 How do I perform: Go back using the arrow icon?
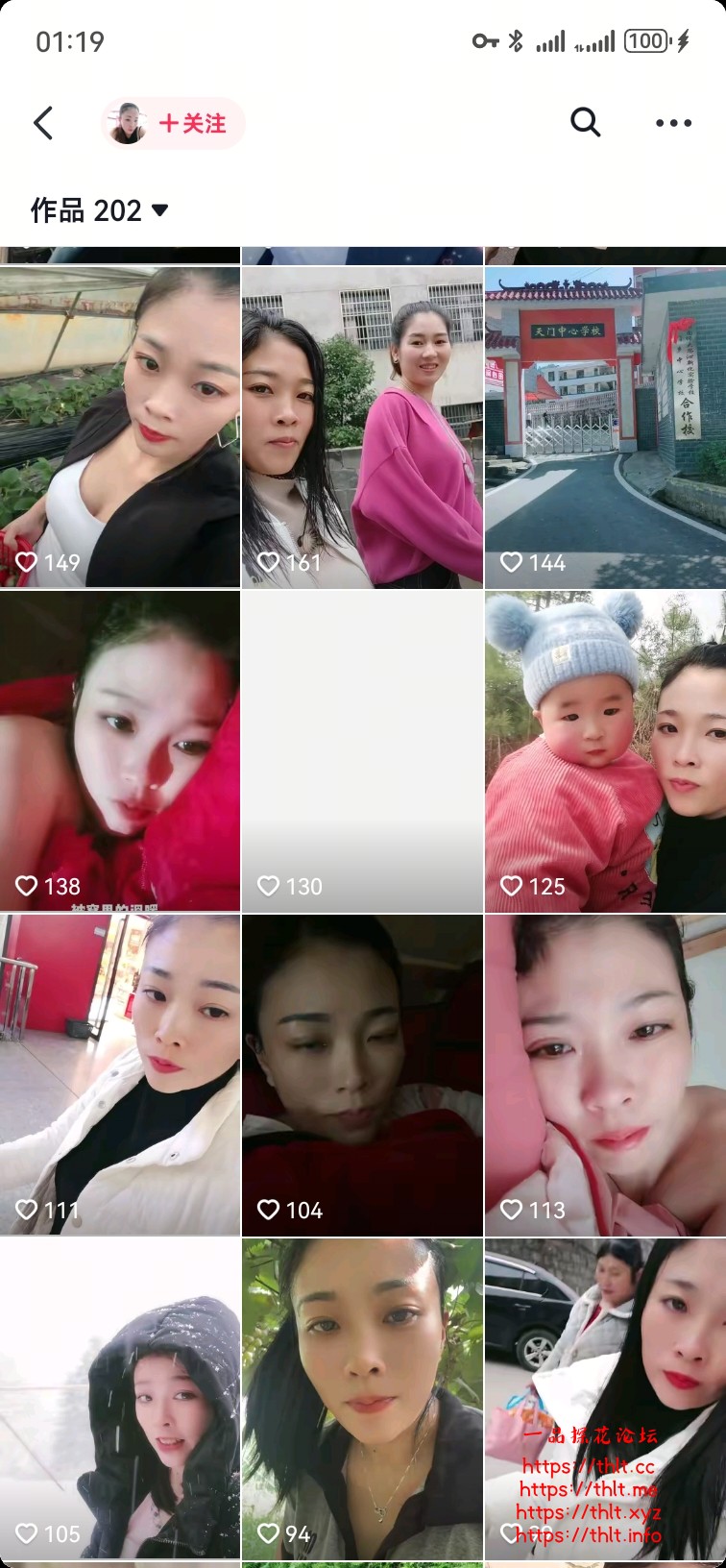point(43,124)
